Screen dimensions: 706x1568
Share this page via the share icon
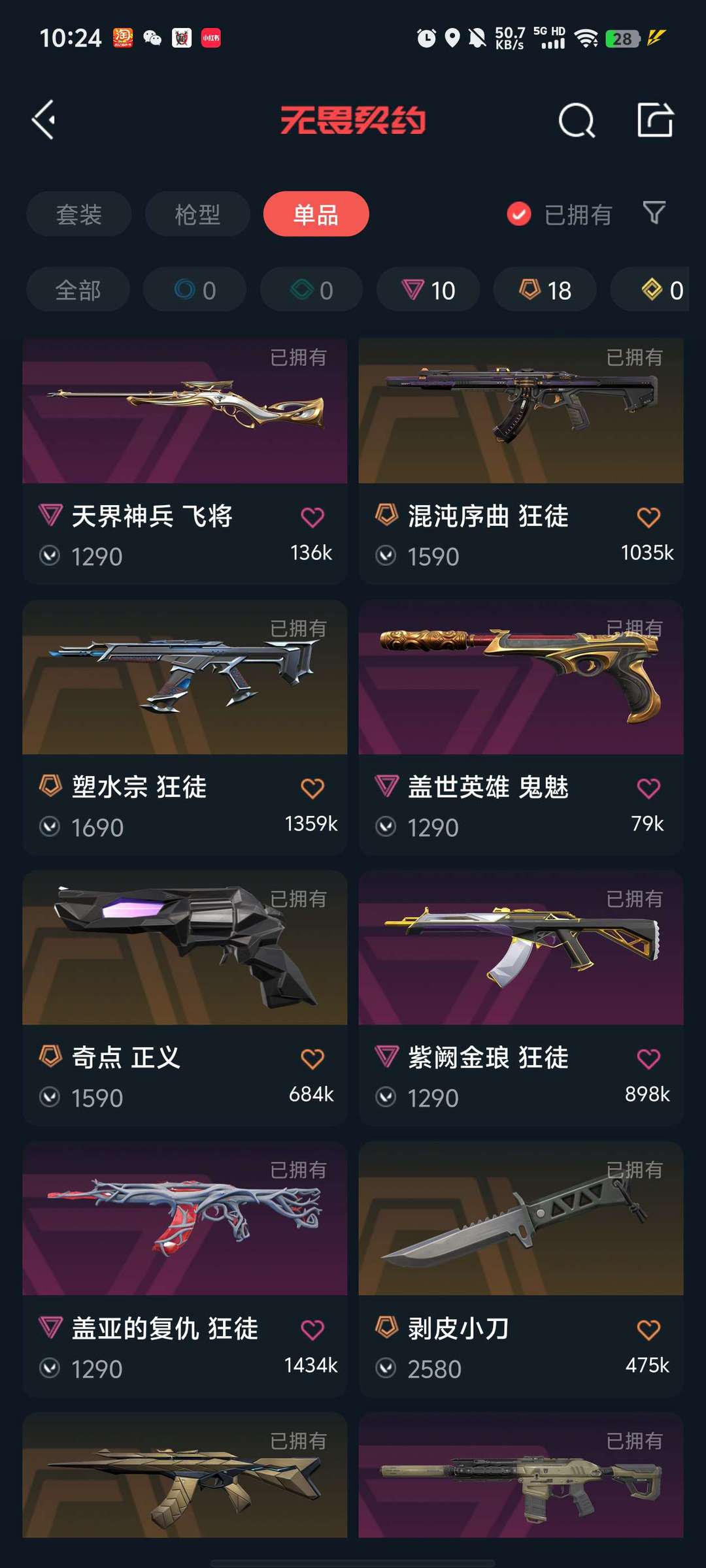[x=654, y=120]
